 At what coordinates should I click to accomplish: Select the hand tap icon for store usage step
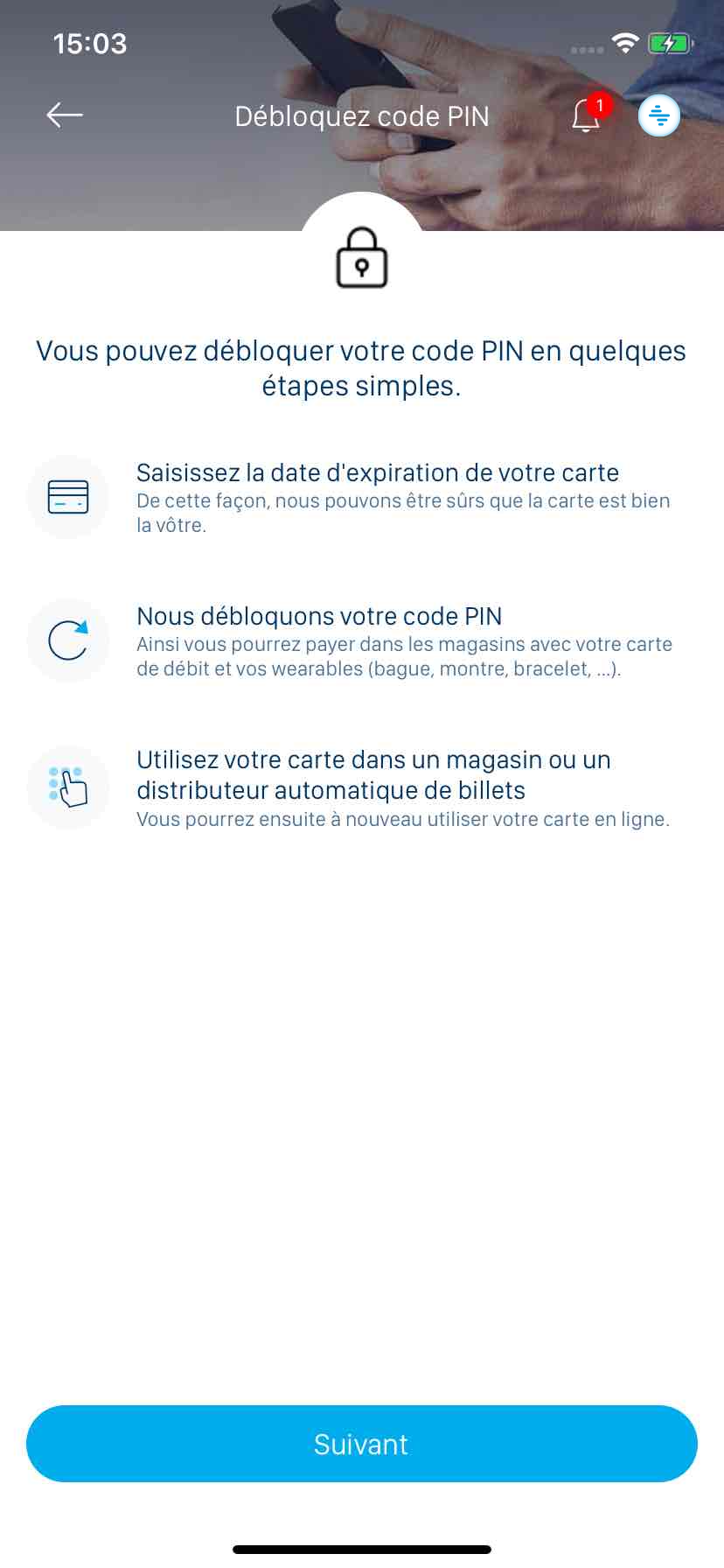click(67, 787)
